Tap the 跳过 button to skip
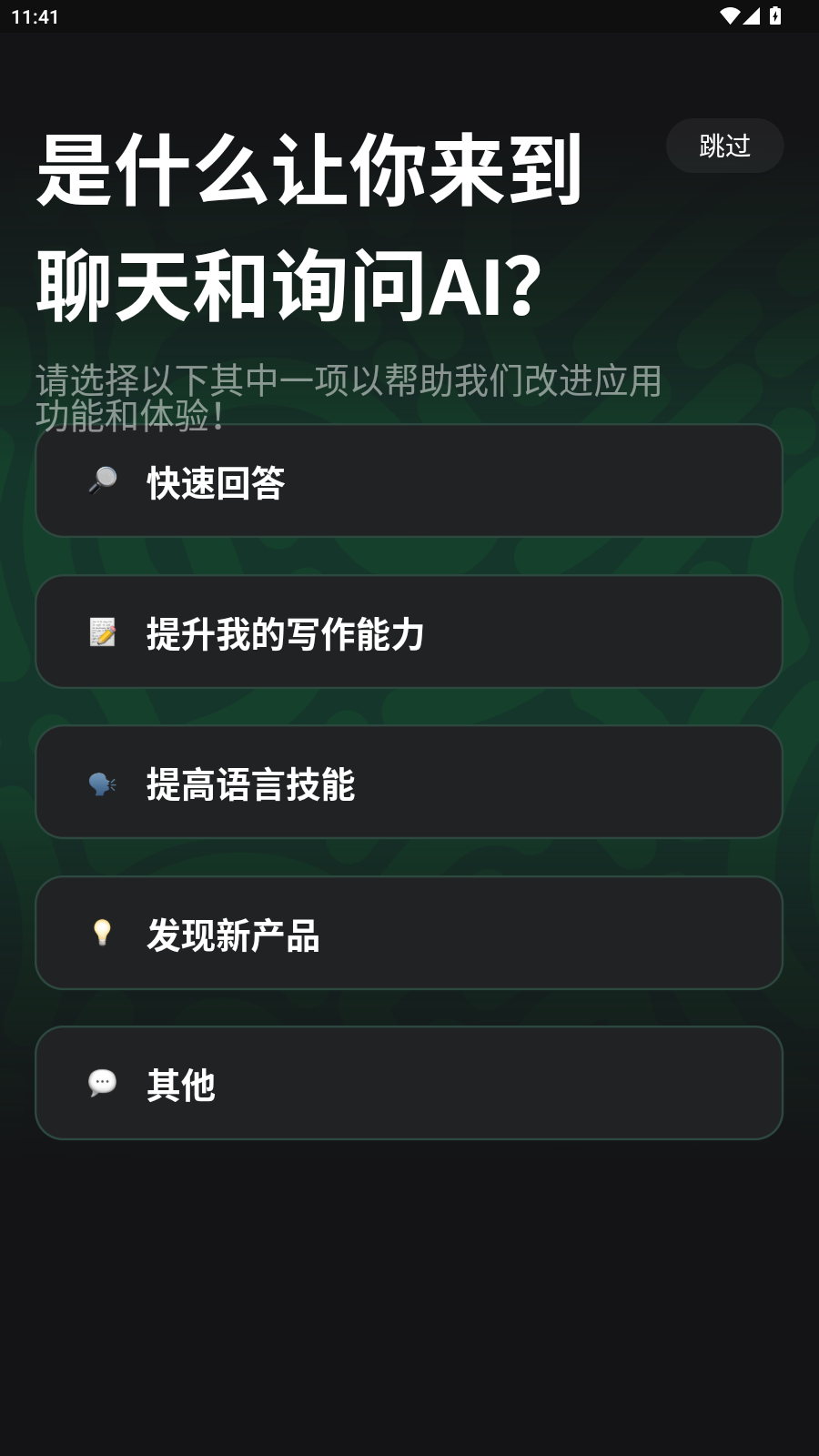Screen dimensions: 819x1456 724,146
